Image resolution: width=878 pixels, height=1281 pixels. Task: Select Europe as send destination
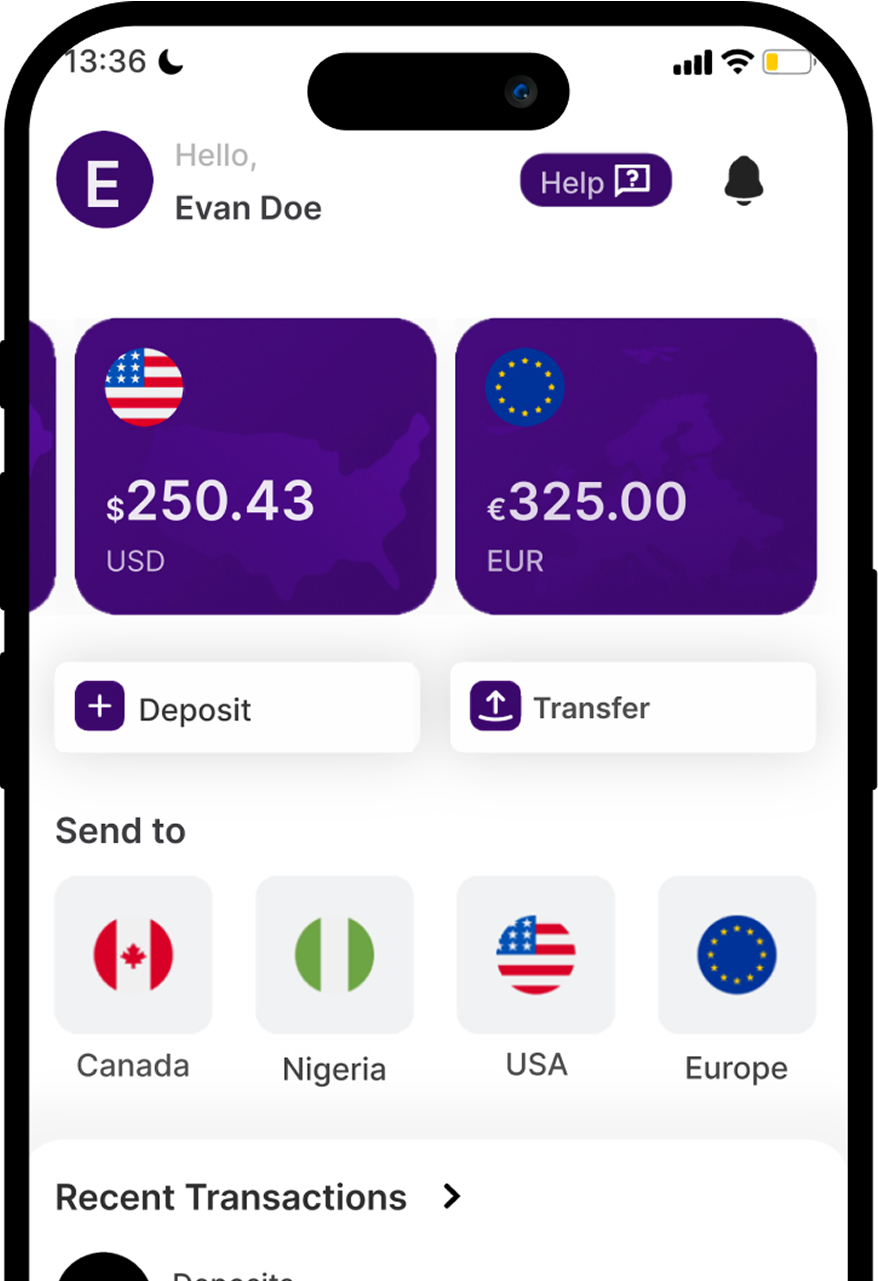[x=736, y=955]
